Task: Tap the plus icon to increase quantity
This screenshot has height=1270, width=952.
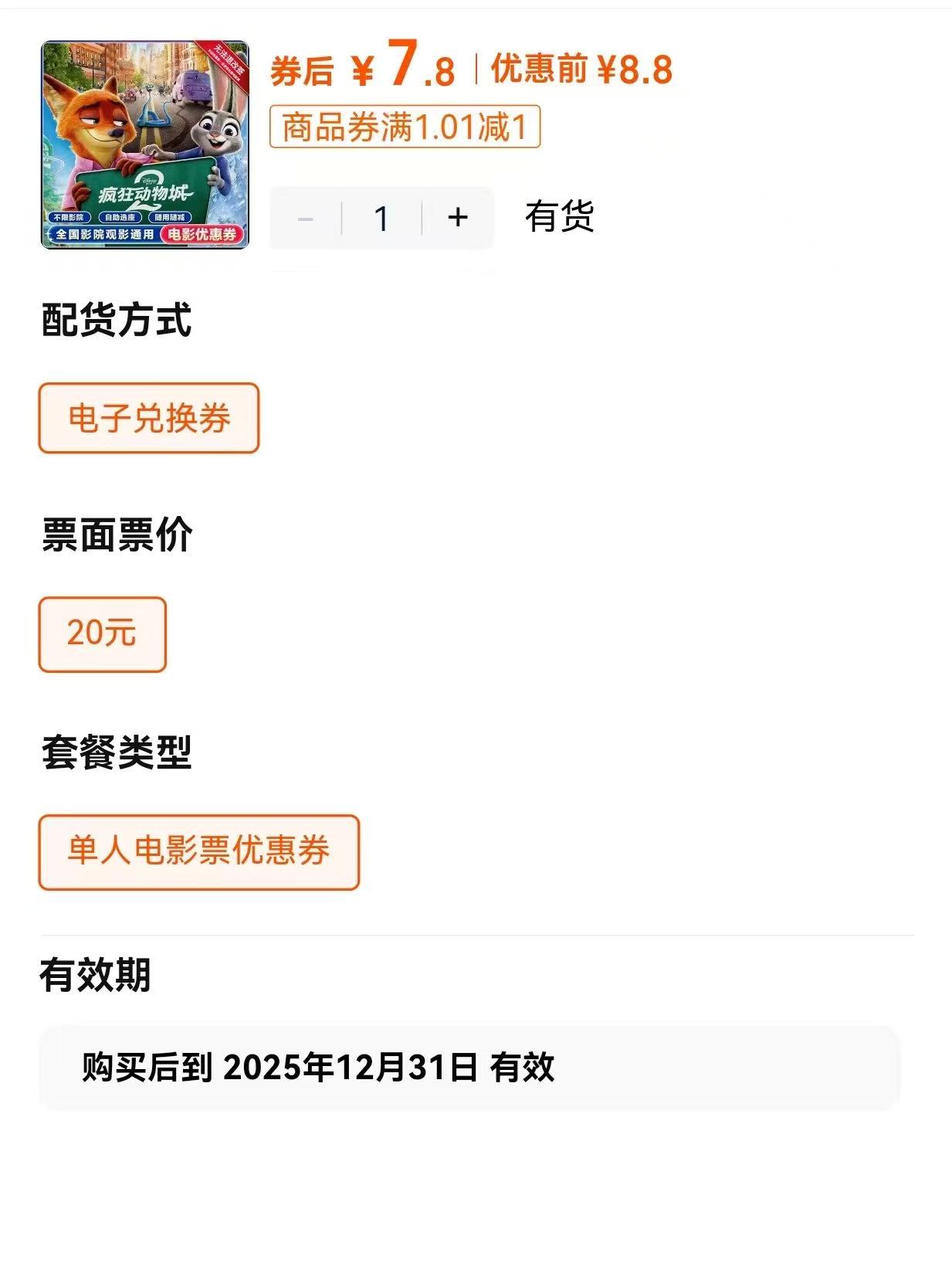Action: 457,218
